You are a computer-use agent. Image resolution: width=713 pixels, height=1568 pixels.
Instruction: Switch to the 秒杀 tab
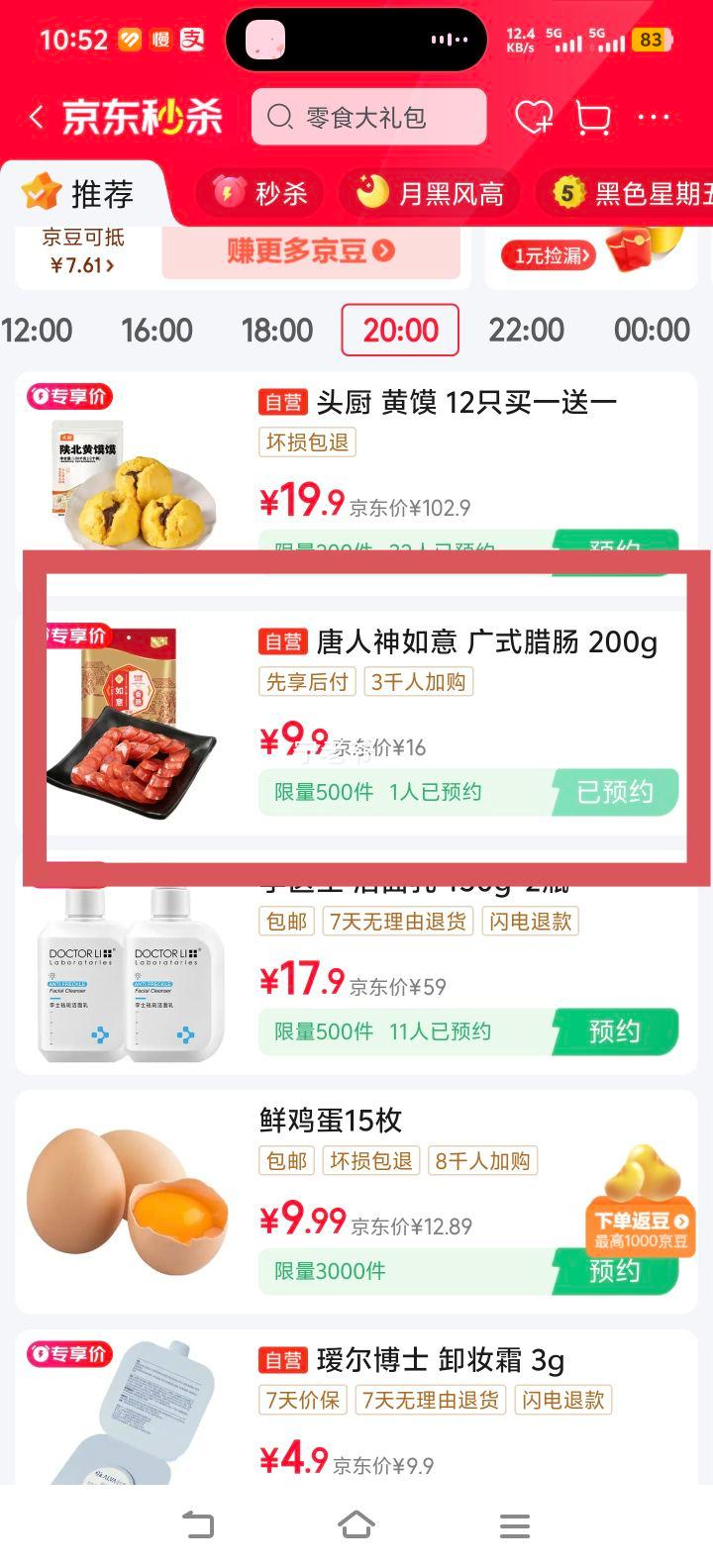point(257,194)
